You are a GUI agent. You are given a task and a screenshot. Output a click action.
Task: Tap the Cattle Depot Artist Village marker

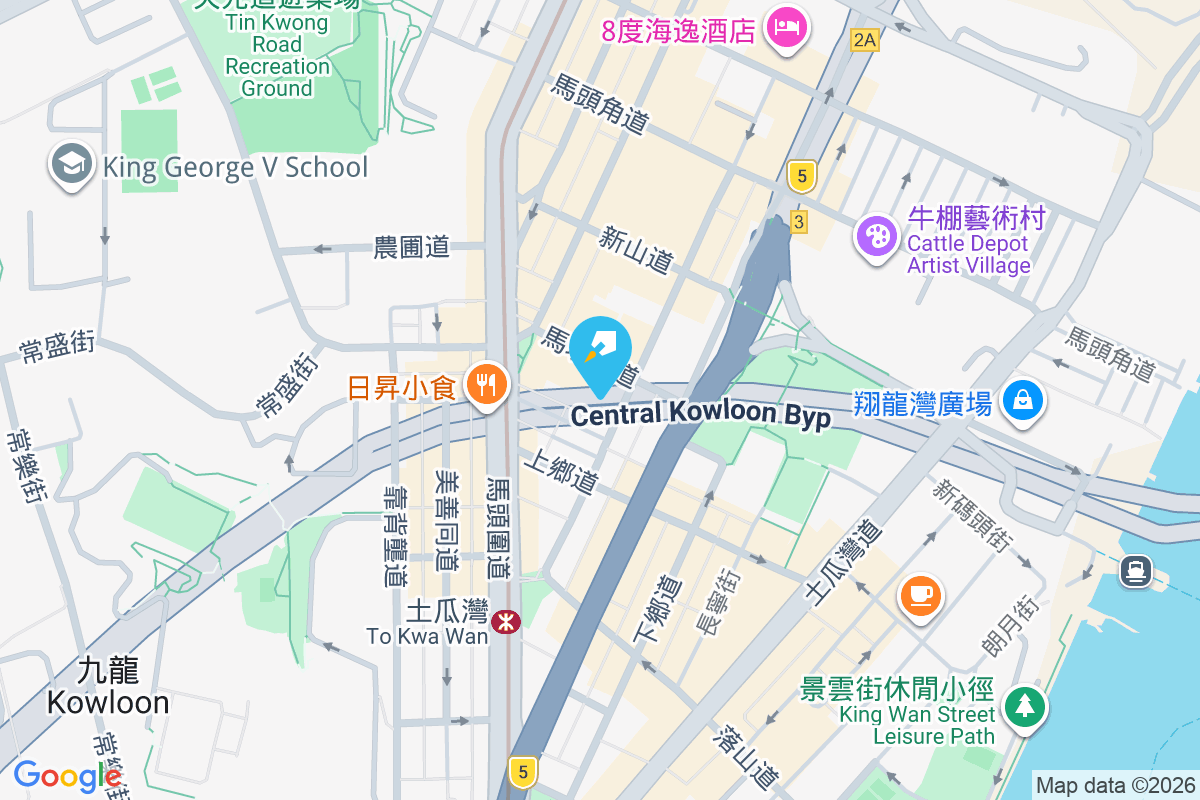coord(877,237)
